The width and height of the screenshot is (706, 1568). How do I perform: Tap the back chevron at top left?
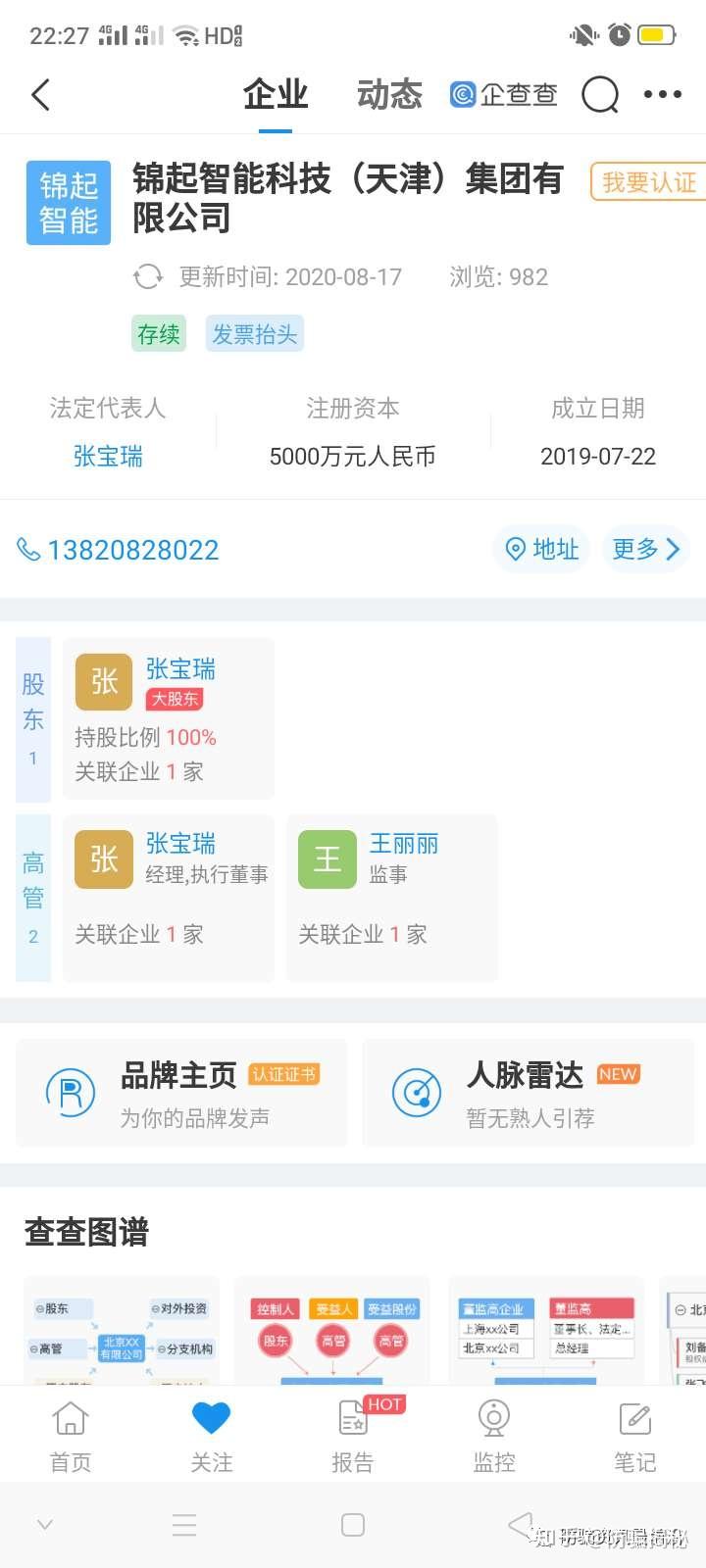(39, 95)
